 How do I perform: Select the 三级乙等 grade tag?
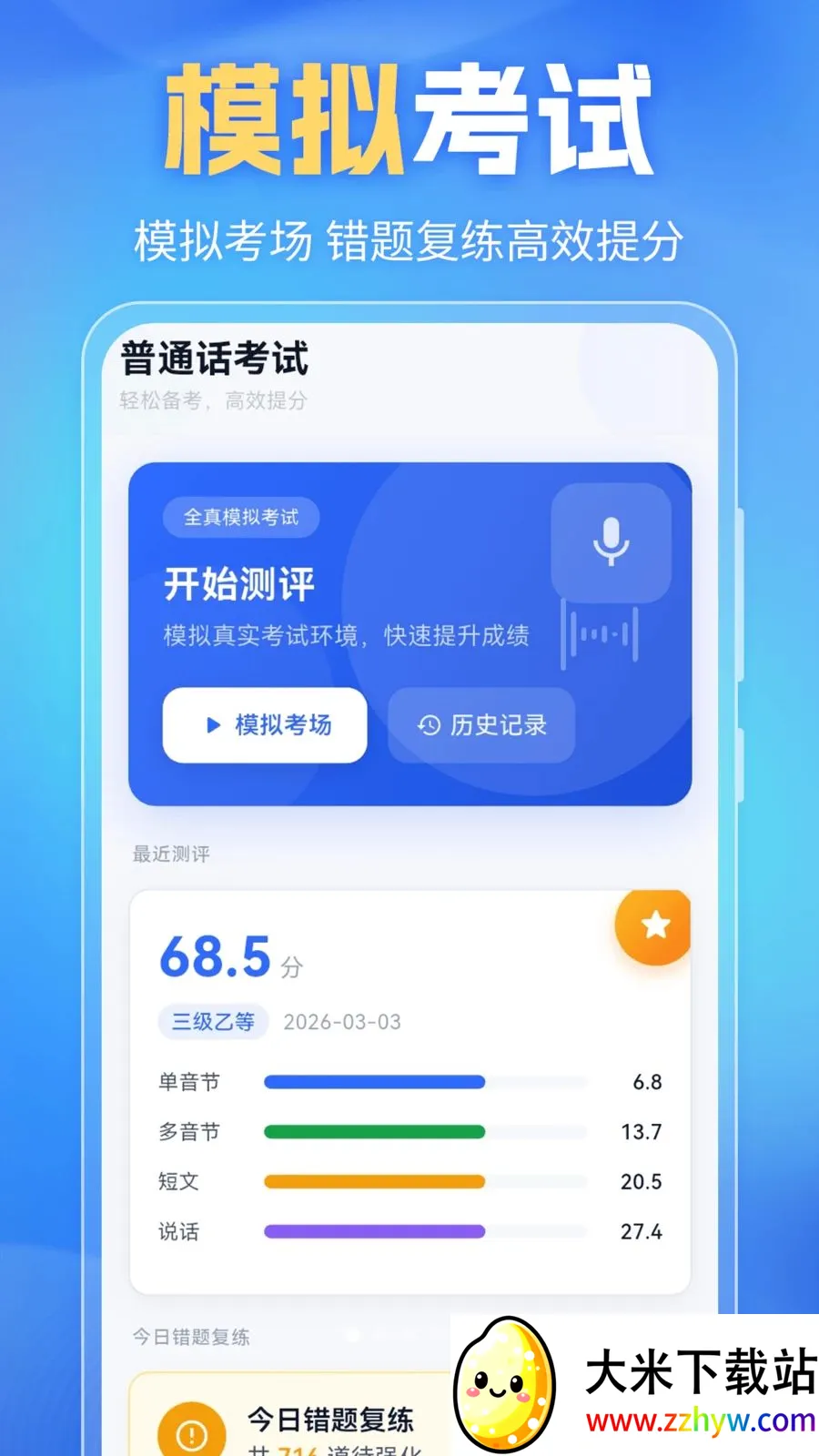coord(213,1022)
